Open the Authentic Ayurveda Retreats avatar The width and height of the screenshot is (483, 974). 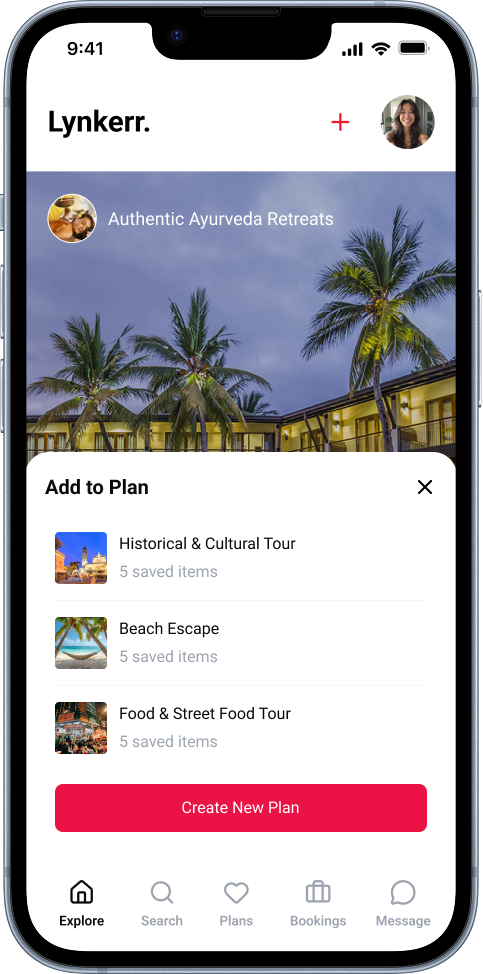(x=72, y=218)
